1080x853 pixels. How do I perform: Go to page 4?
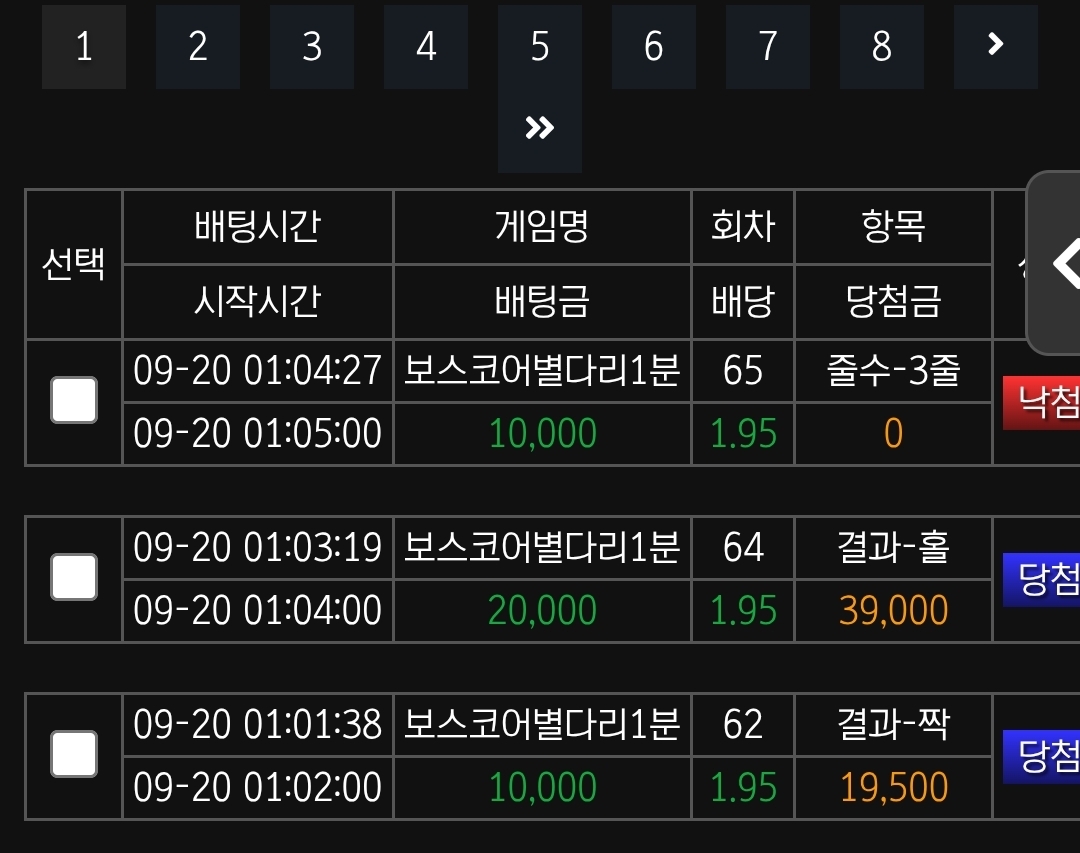[x=426, y=46]
